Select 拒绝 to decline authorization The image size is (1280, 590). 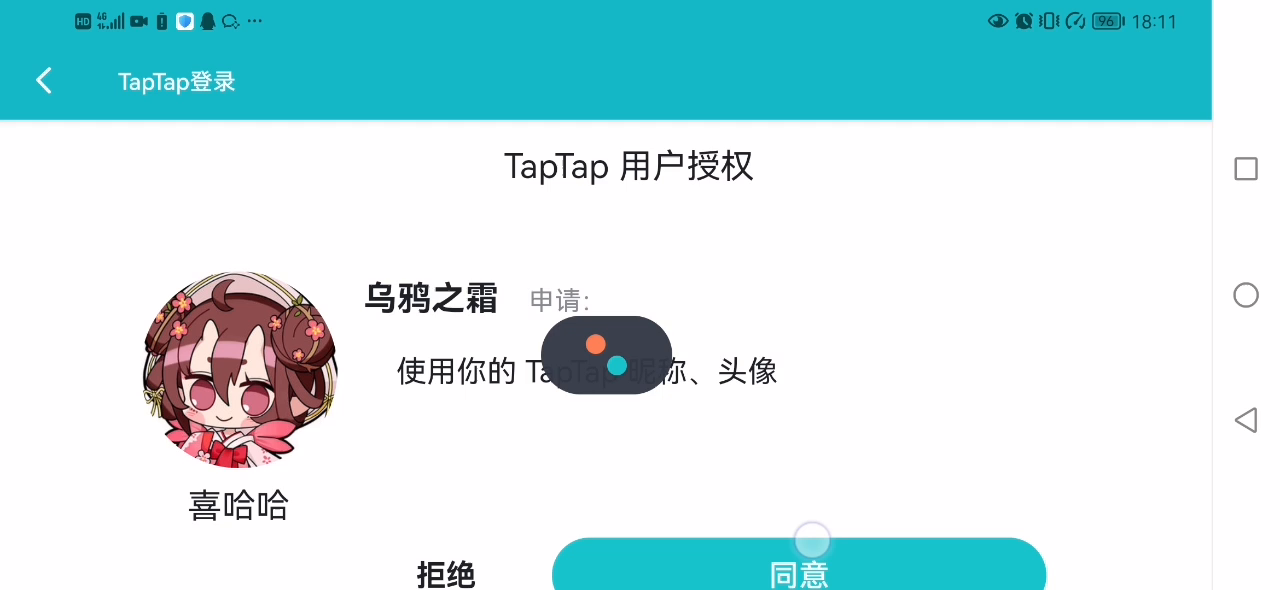pyautogui.click(x=446, y=574)
